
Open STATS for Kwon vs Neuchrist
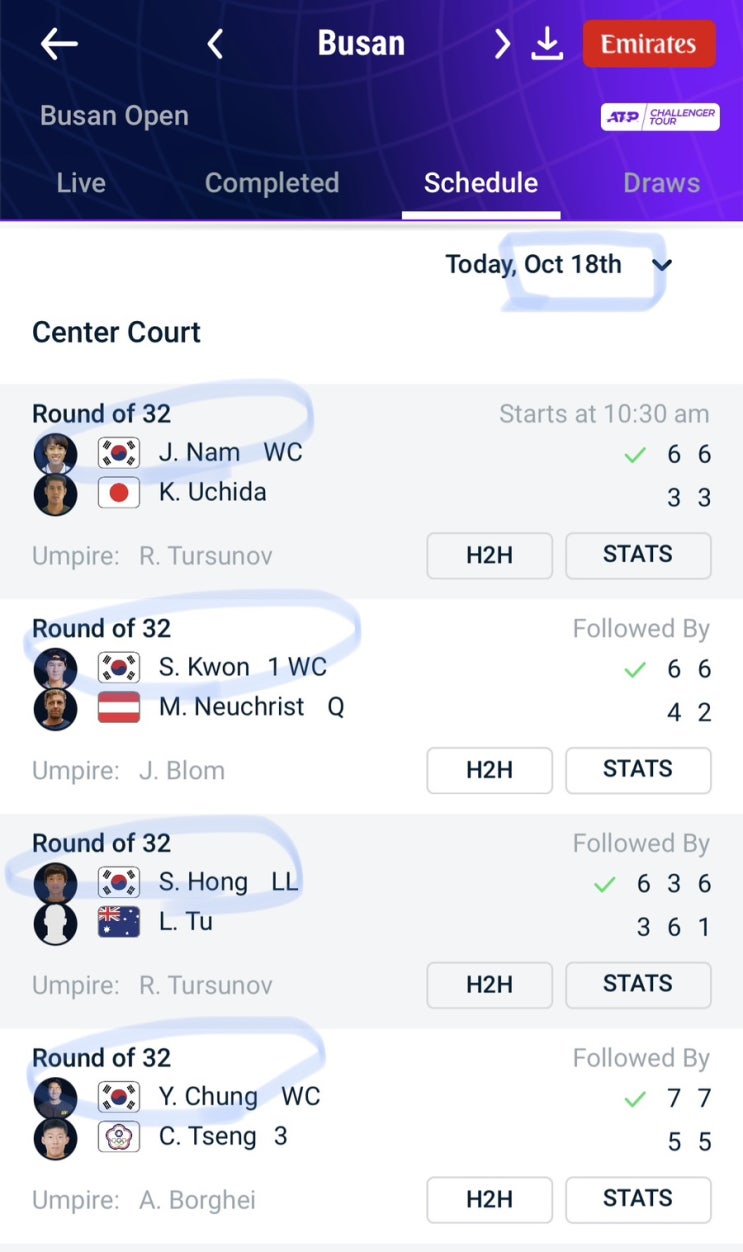pos(638,771)
